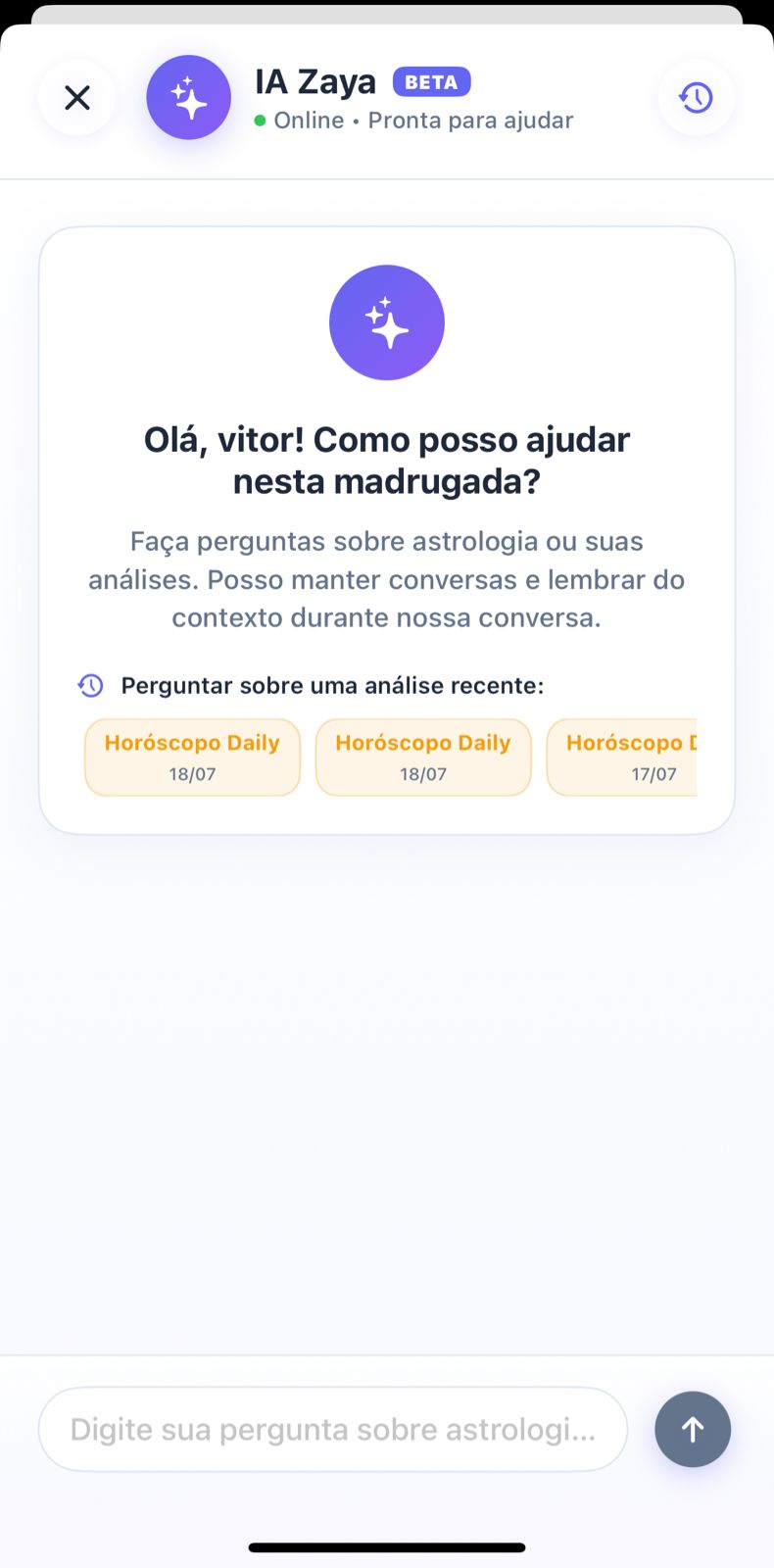The width and height of the screenshot is (774, 1568).
Task: Click the Pronta para ajudar status text
Action: point(470,120)
